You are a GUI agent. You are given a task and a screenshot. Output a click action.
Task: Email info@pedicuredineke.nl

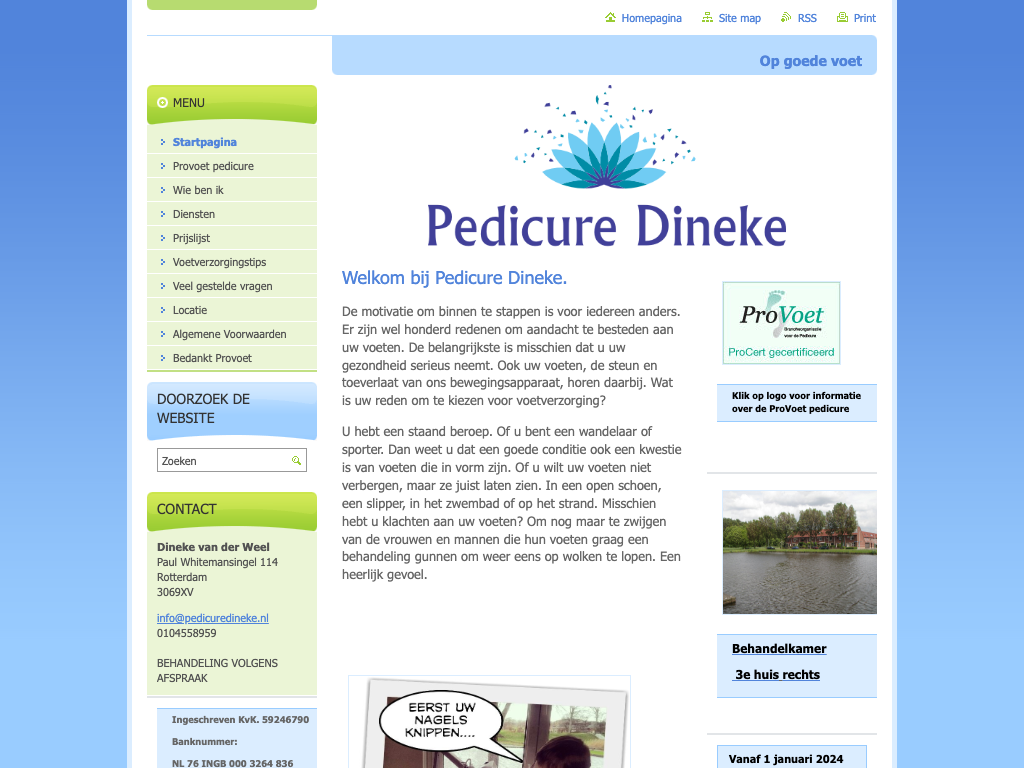click(212, 618)
